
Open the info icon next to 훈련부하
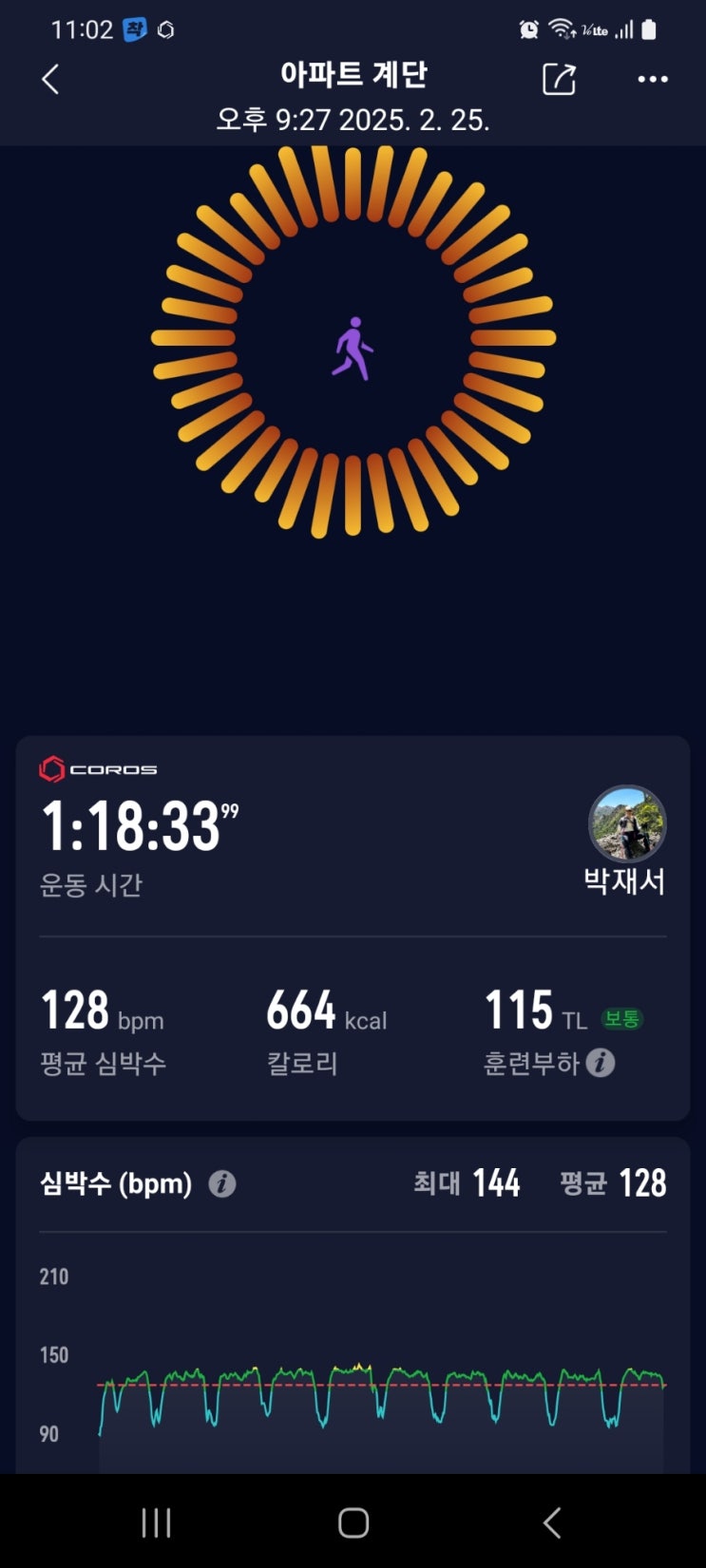pyautogui.click(x=600, y=1063)
